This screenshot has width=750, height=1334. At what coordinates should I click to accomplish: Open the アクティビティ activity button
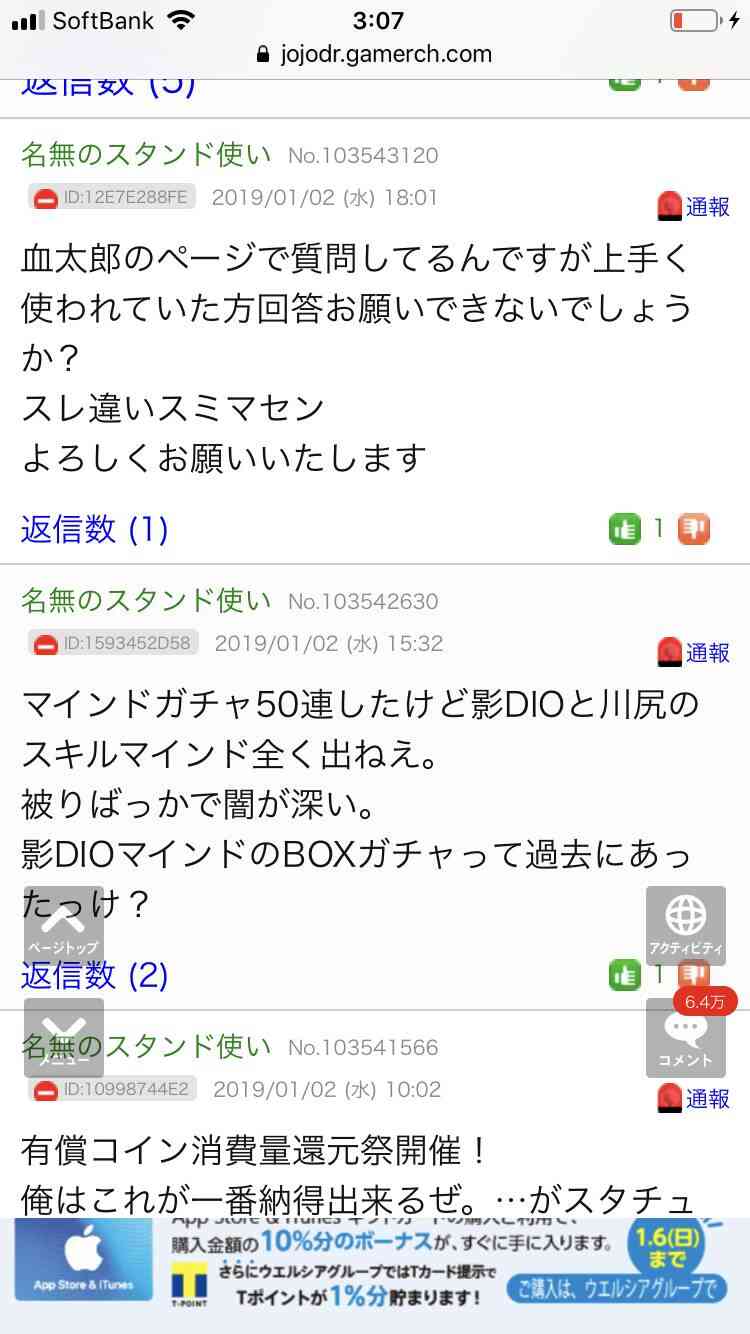(686, 925)
